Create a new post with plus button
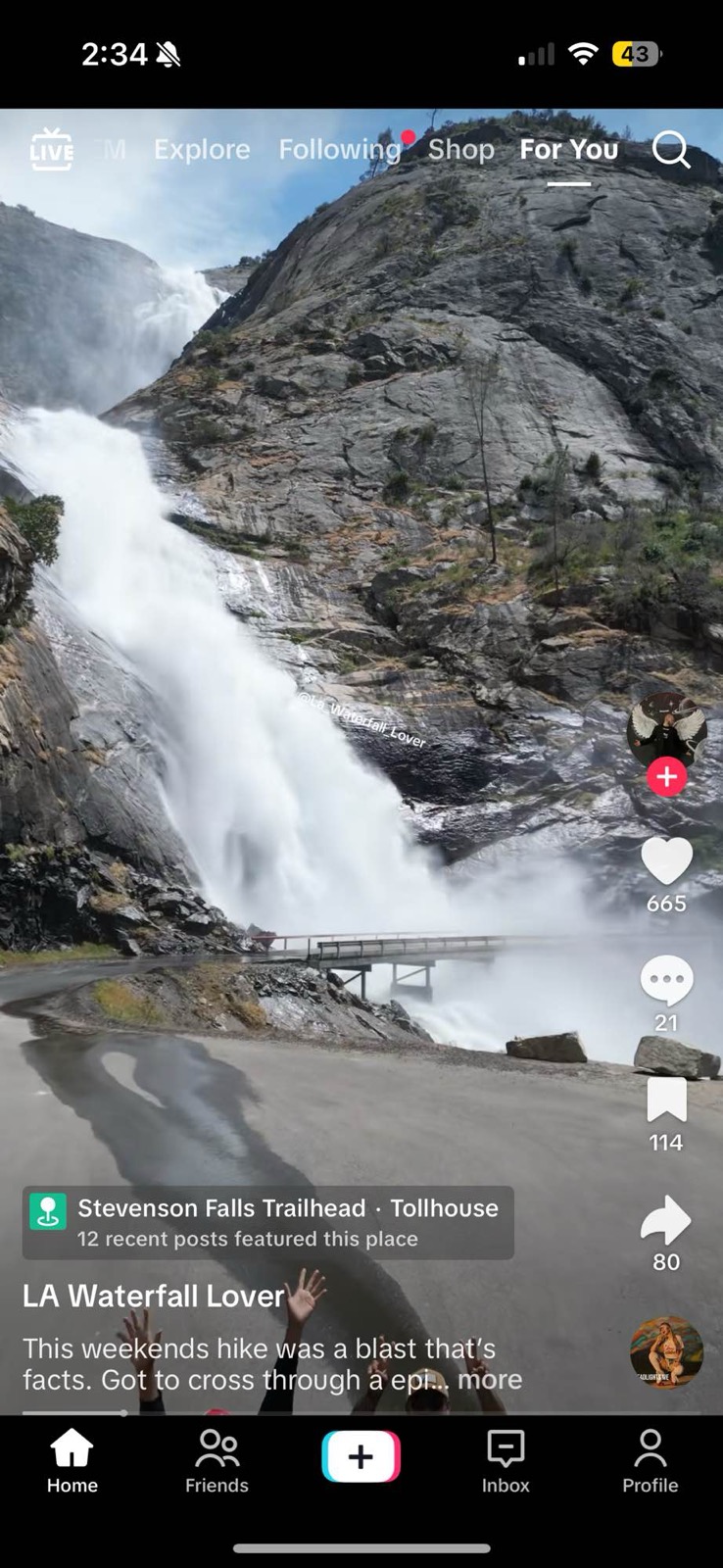 click(361, 1457)
